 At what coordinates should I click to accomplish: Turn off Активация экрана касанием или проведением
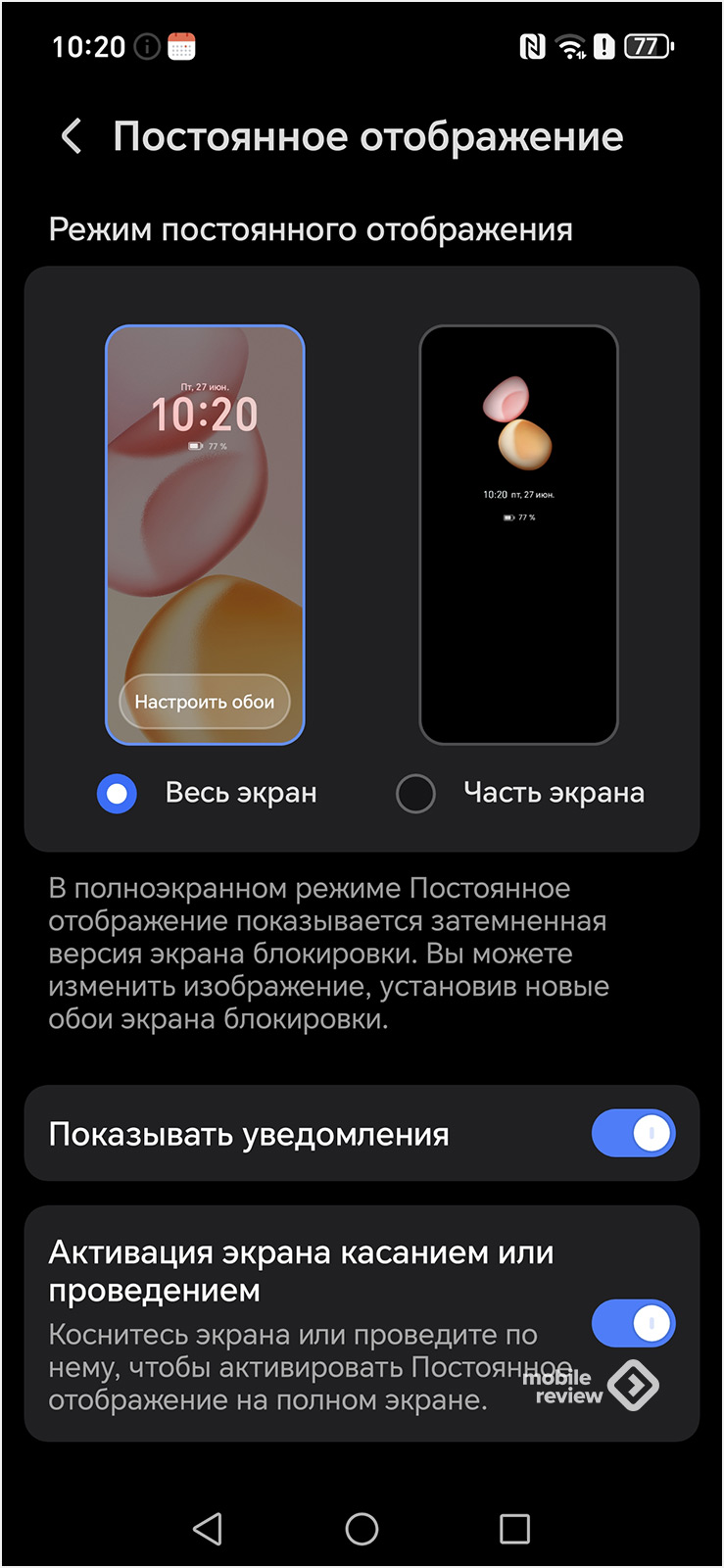tap(633, 1324)
